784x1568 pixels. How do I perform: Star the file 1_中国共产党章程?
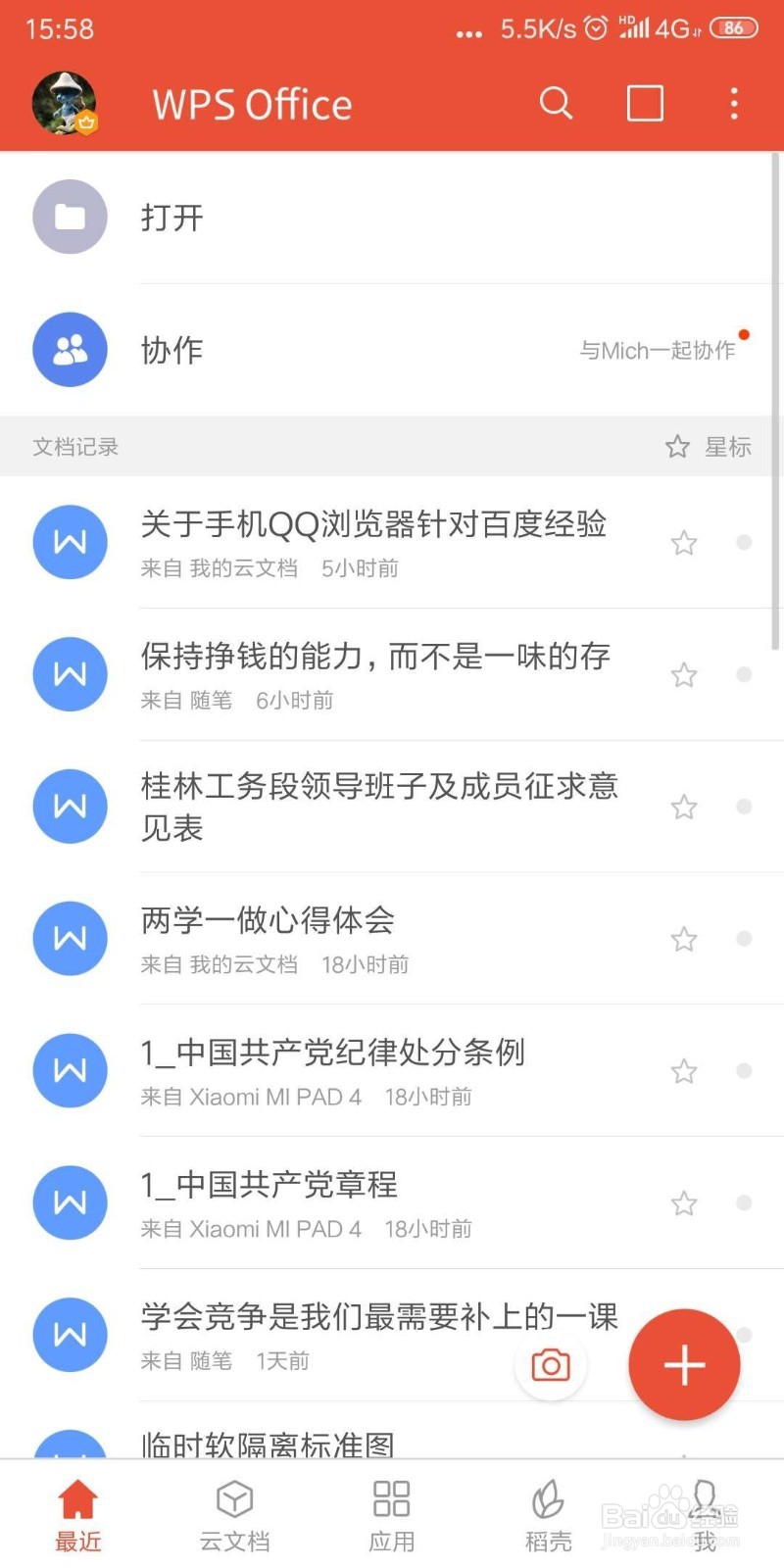pos(683,1203)
